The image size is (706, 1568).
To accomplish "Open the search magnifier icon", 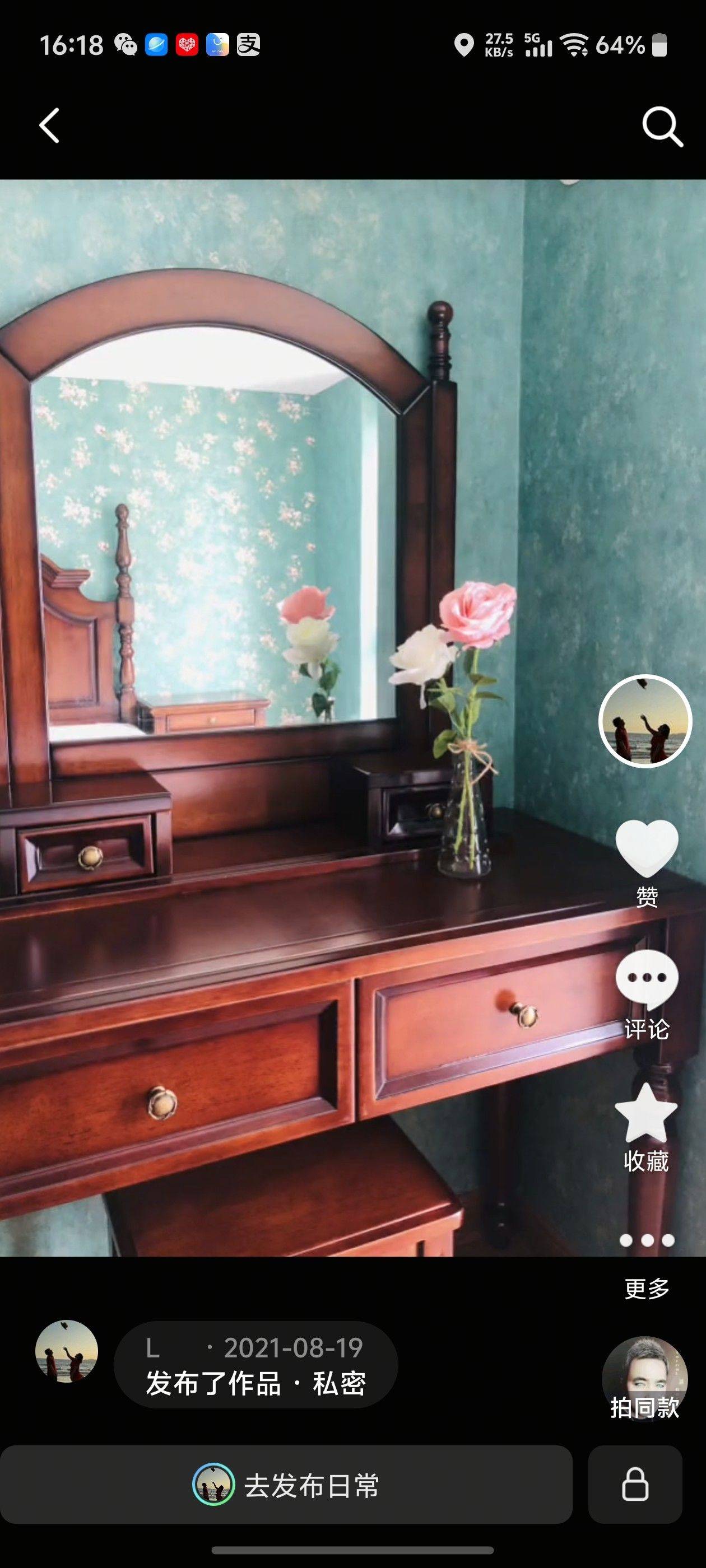I will click(x=662, y=127).
